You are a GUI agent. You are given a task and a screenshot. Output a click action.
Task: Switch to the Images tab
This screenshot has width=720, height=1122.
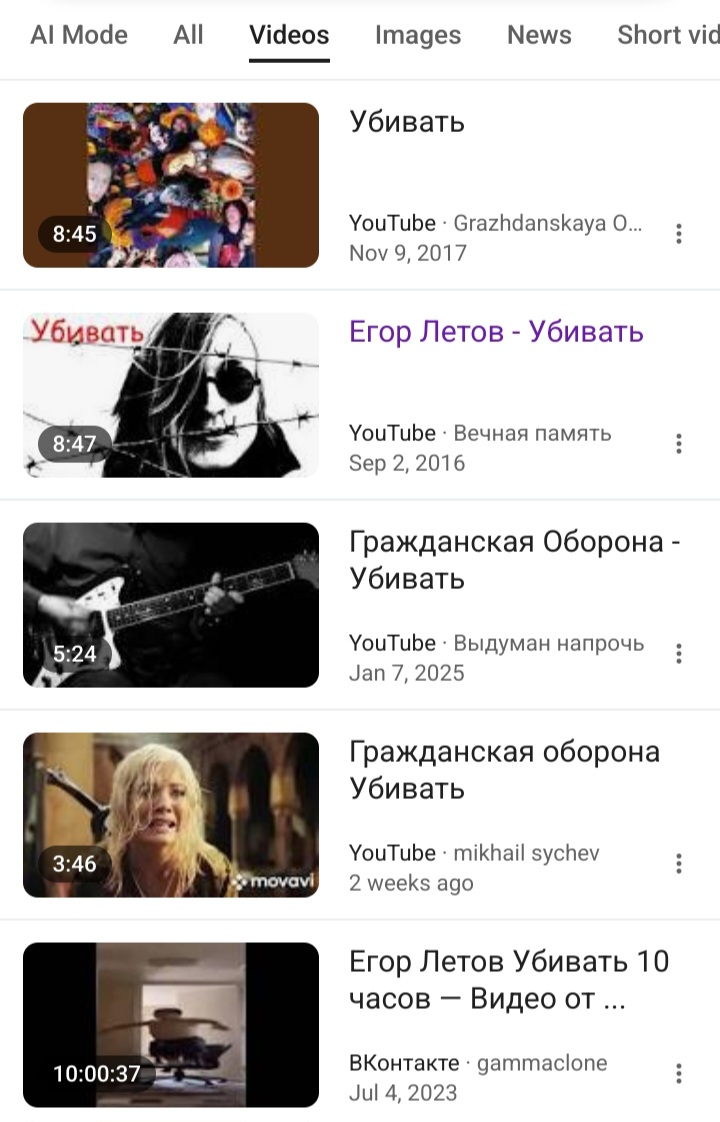point(418,35)
